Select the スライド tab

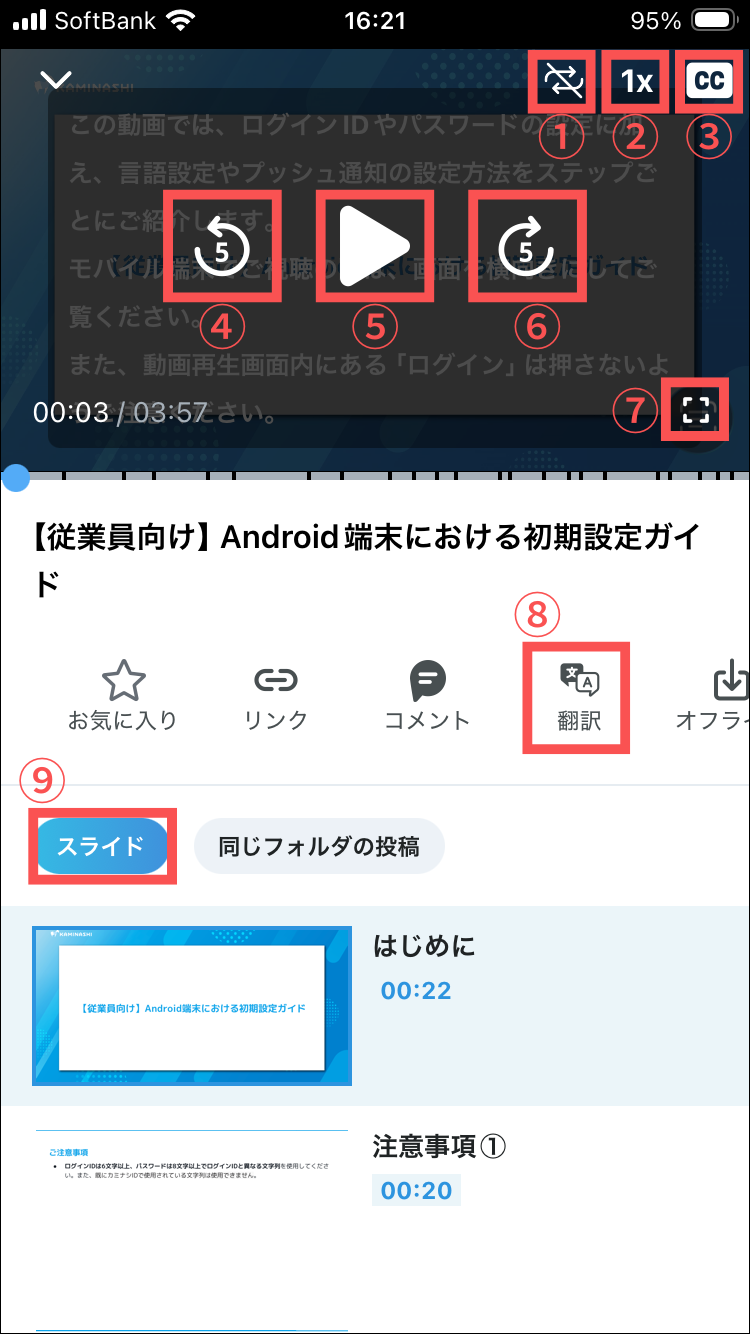click(x=102, y=847)
